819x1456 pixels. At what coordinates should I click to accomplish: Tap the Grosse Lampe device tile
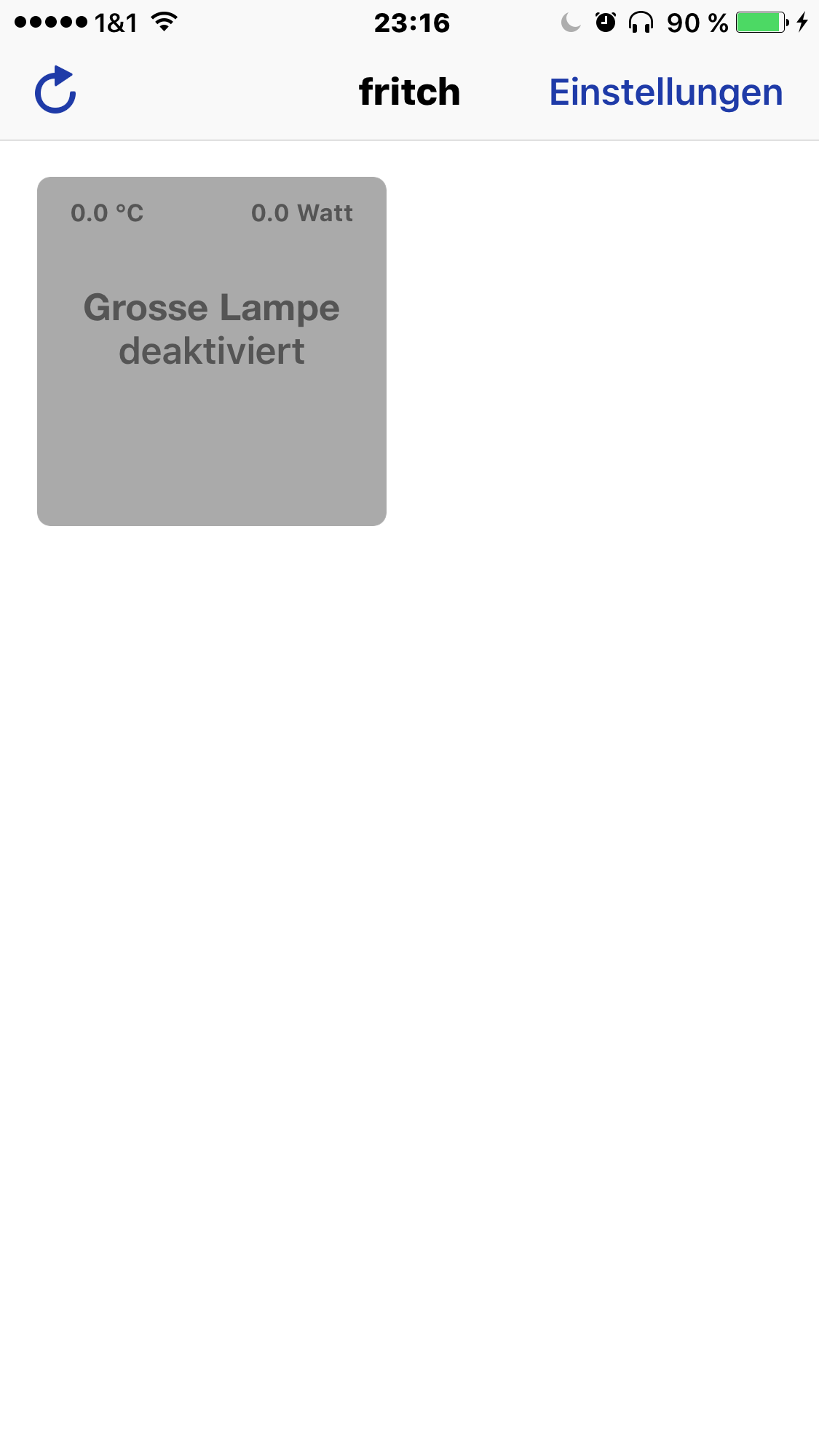tap(212, 351)
